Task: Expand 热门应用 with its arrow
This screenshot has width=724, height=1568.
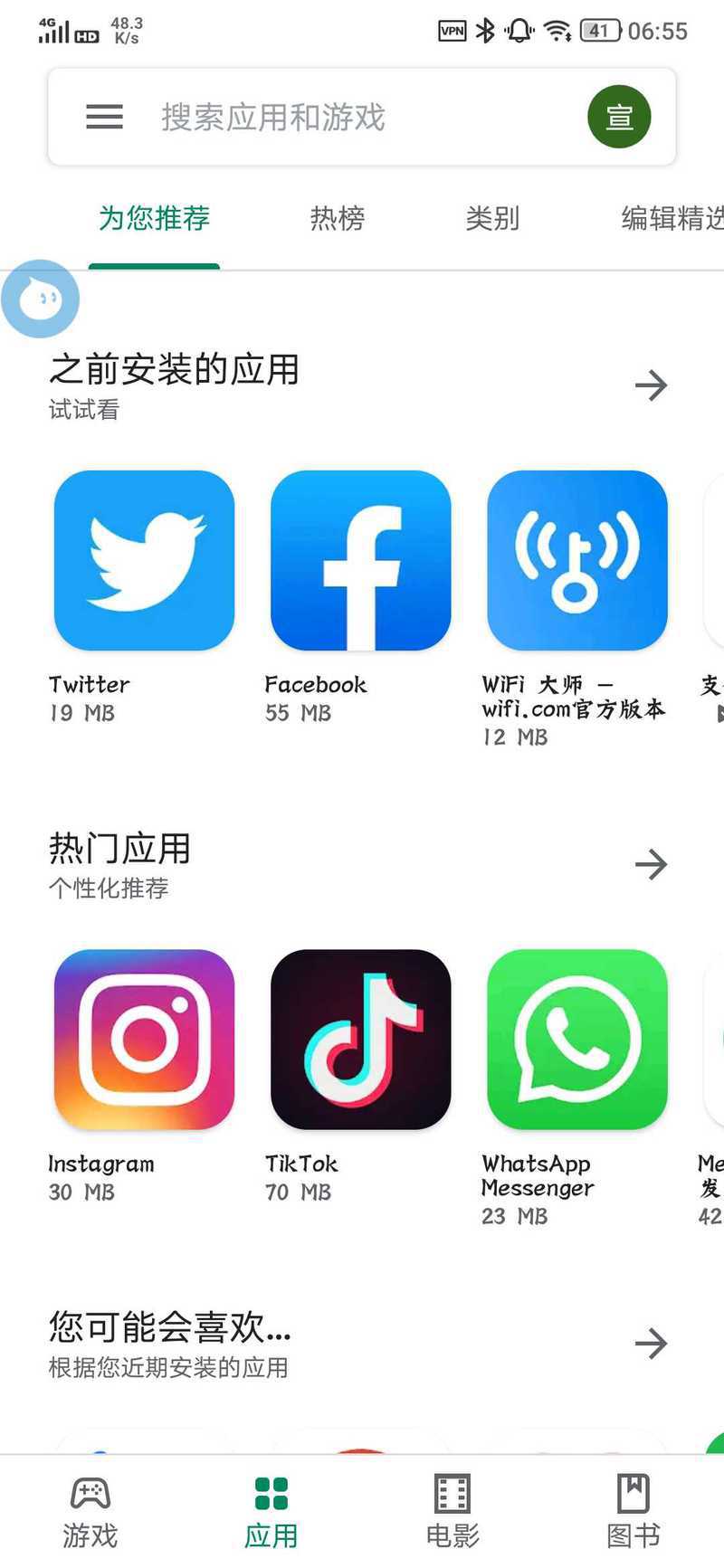Action: click(651, 864)
